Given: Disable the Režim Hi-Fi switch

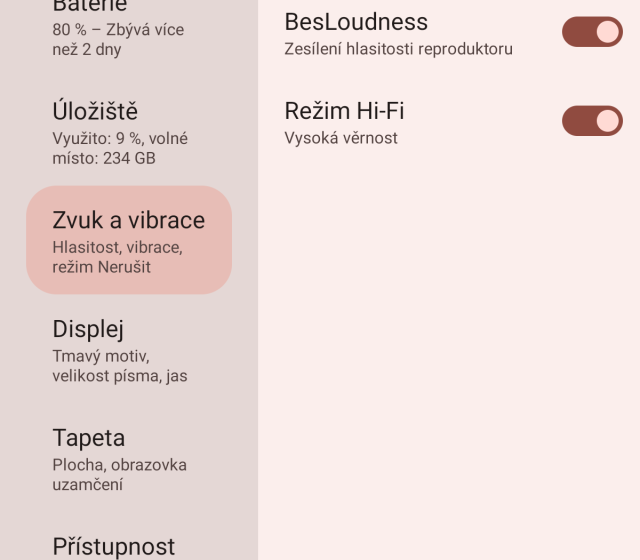Looking at the screenshot, I should (x=592, y=121).
